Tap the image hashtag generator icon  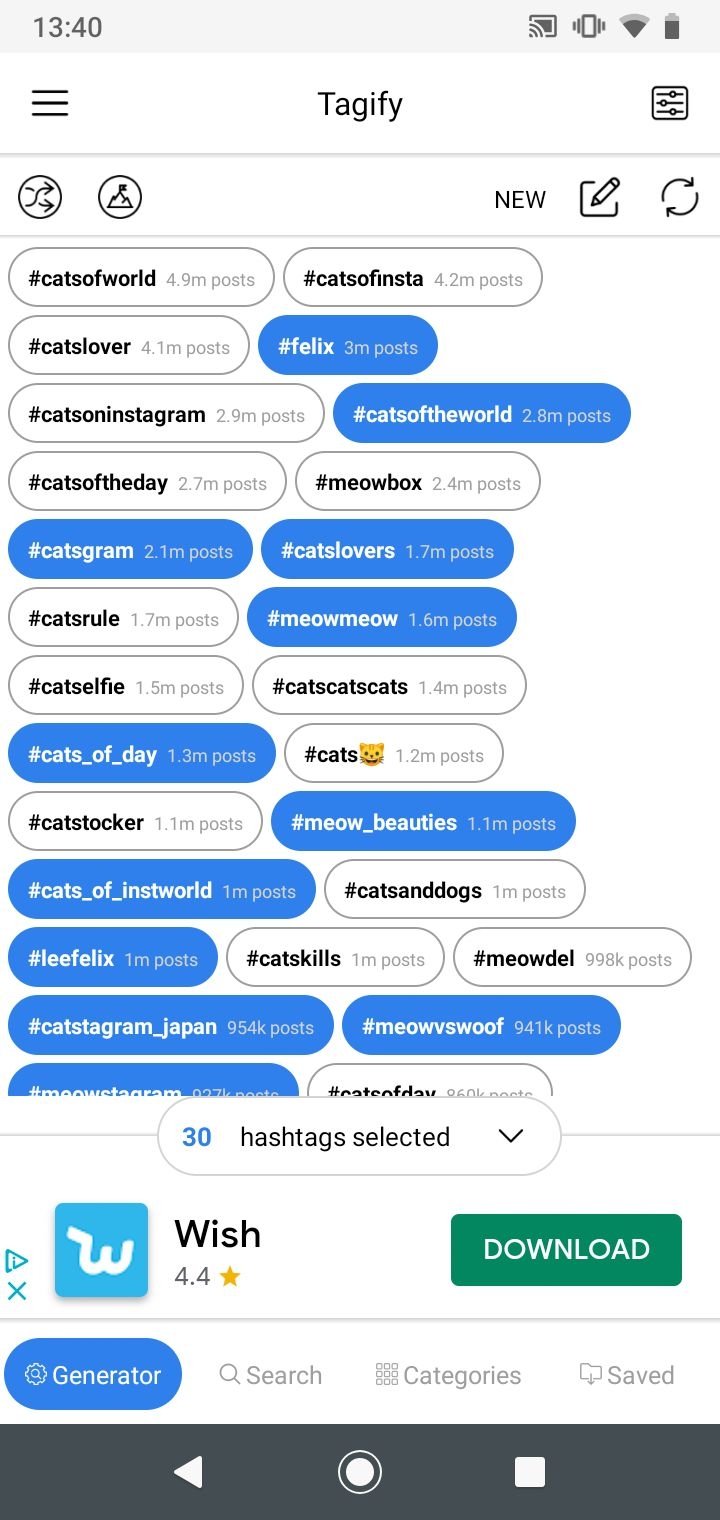coord(120,197)
